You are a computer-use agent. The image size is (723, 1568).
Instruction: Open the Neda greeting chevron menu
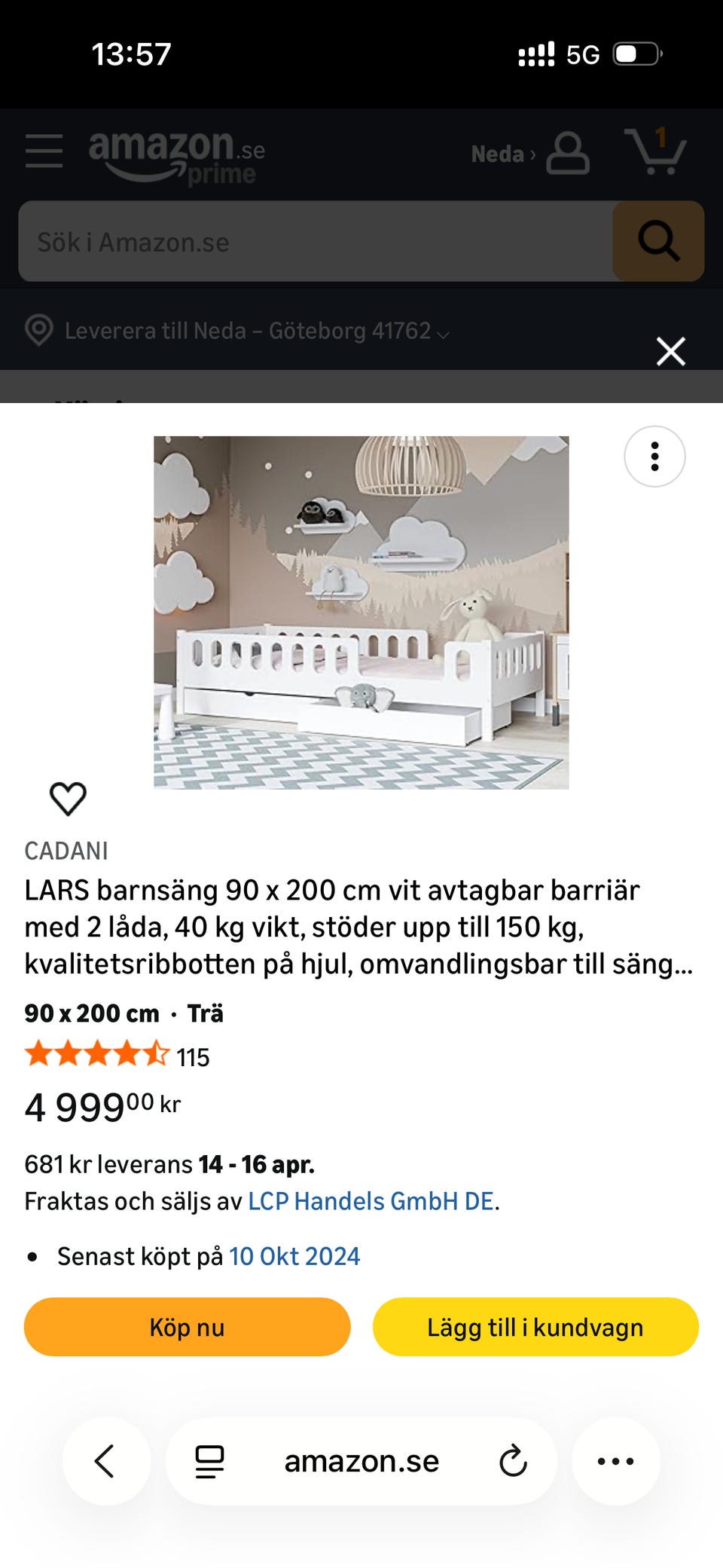(x=503, y=154)
